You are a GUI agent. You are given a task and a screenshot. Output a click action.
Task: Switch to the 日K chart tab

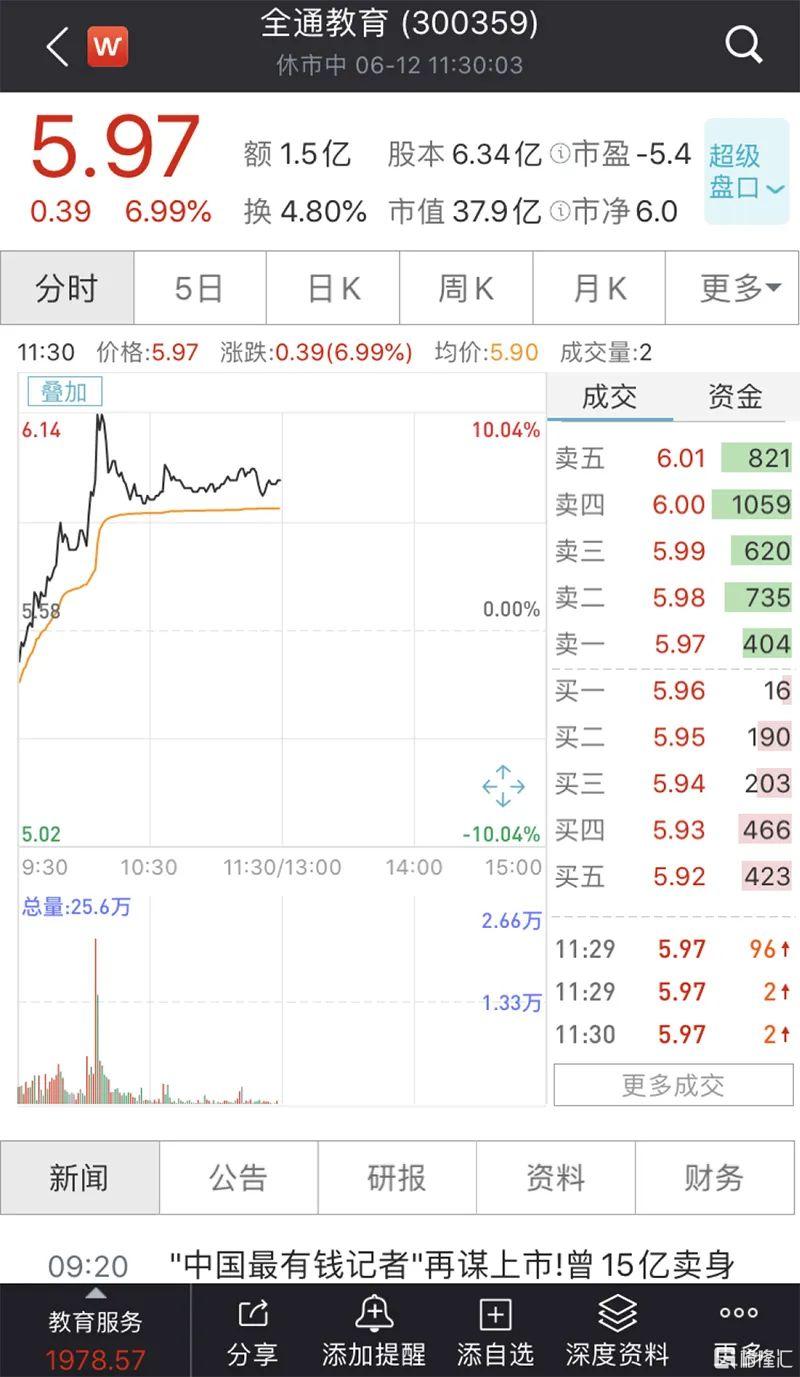[333, 288]
